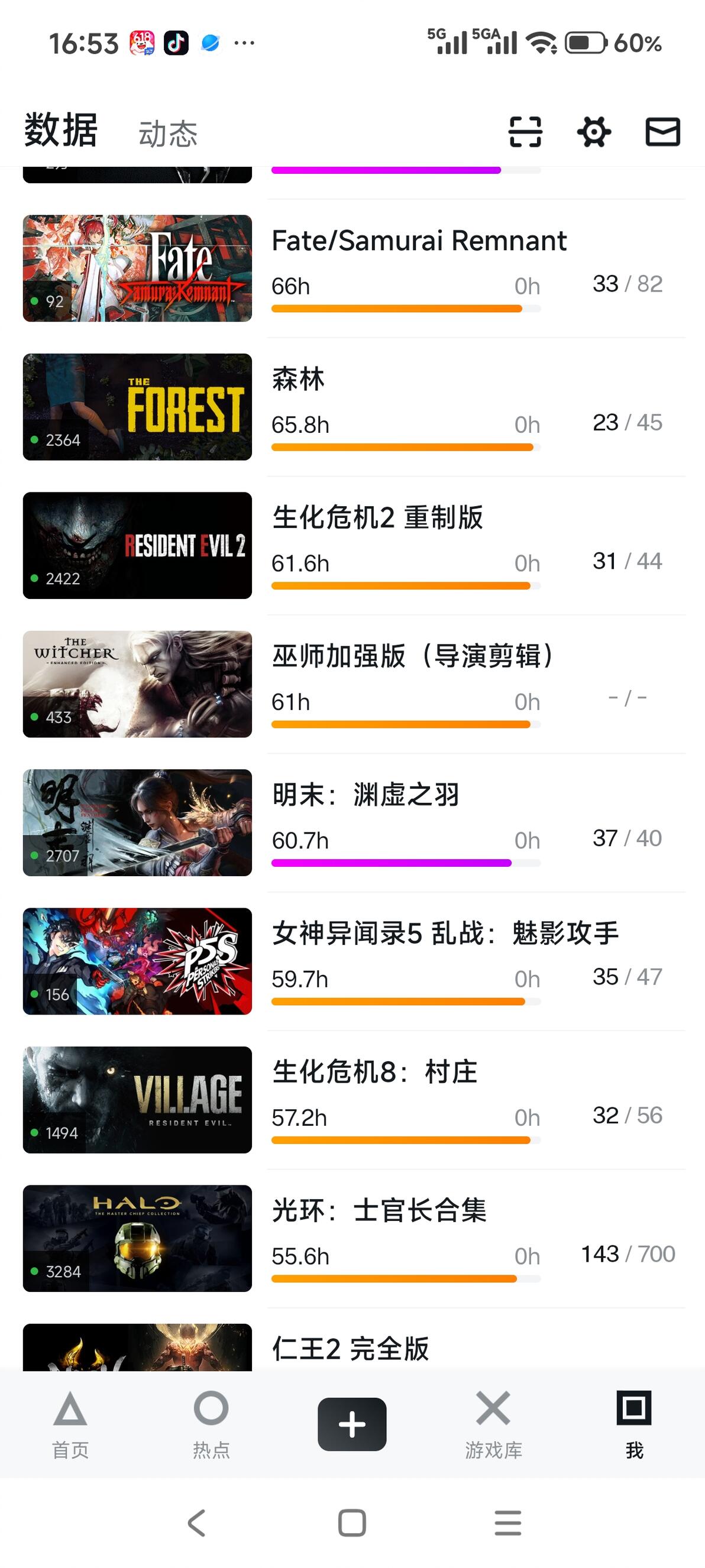Open the scan icon in the top bar
This screenshot has width=705, height=1568.
[525, 131]
